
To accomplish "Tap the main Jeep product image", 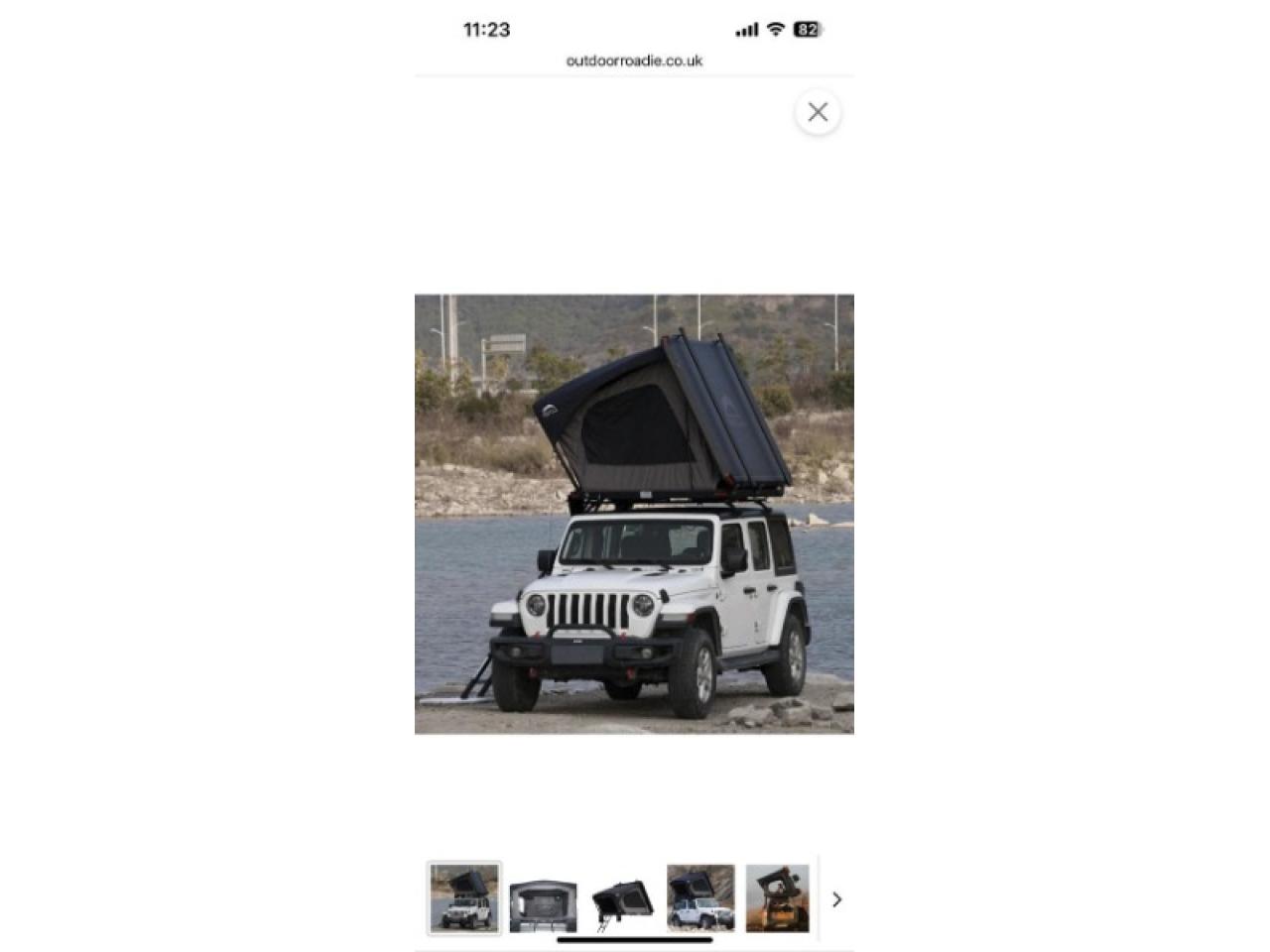I will tap(634, 514).
